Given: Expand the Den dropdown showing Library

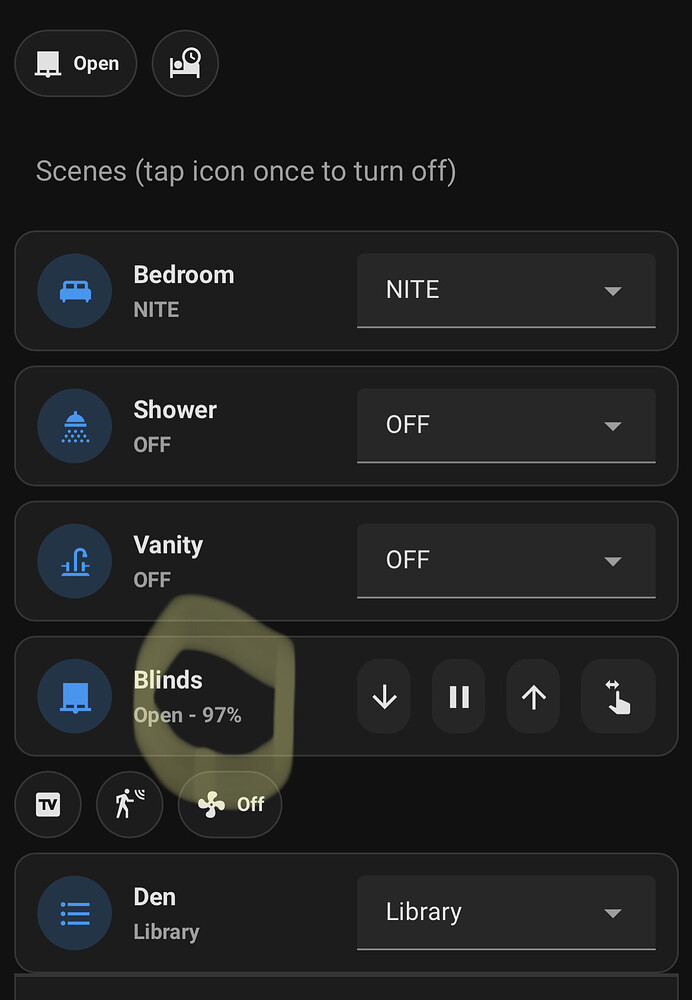Looking at the screenshot, I should [x=505, y=912].
